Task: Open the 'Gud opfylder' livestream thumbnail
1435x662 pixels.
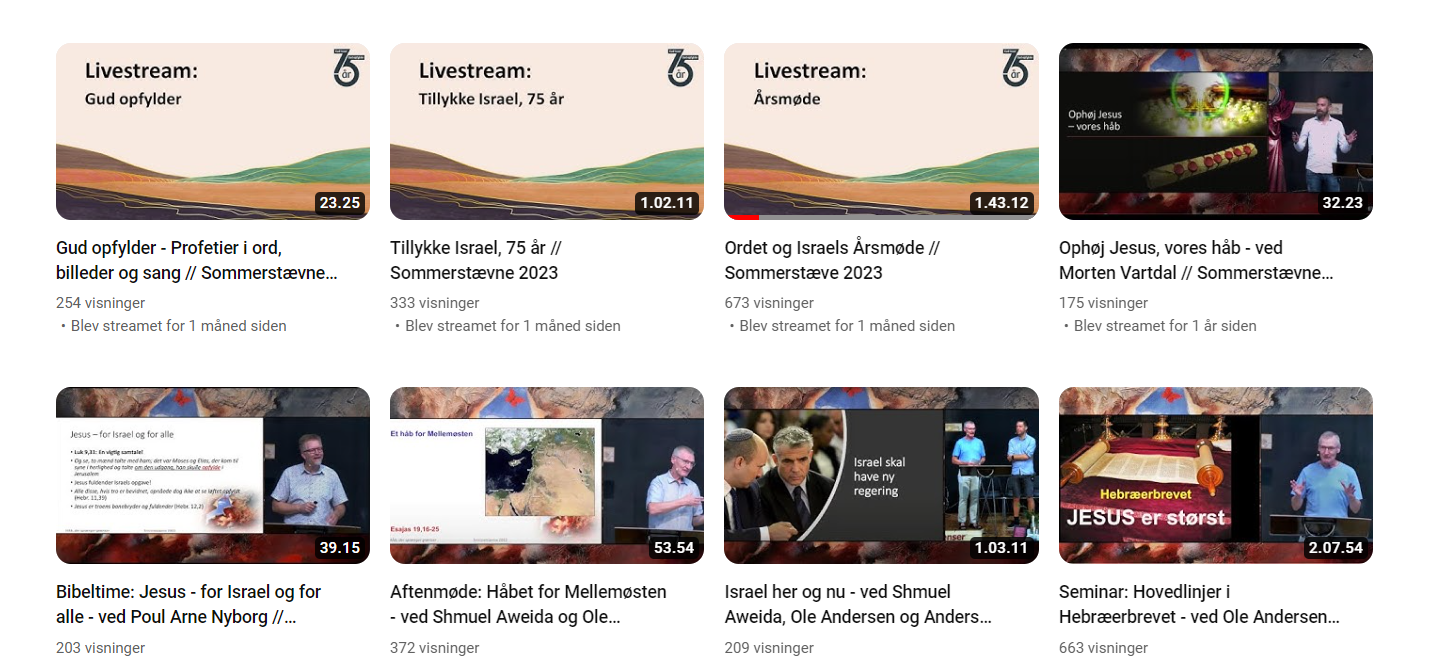Action: pyautogui.click(x=212, y=131)
